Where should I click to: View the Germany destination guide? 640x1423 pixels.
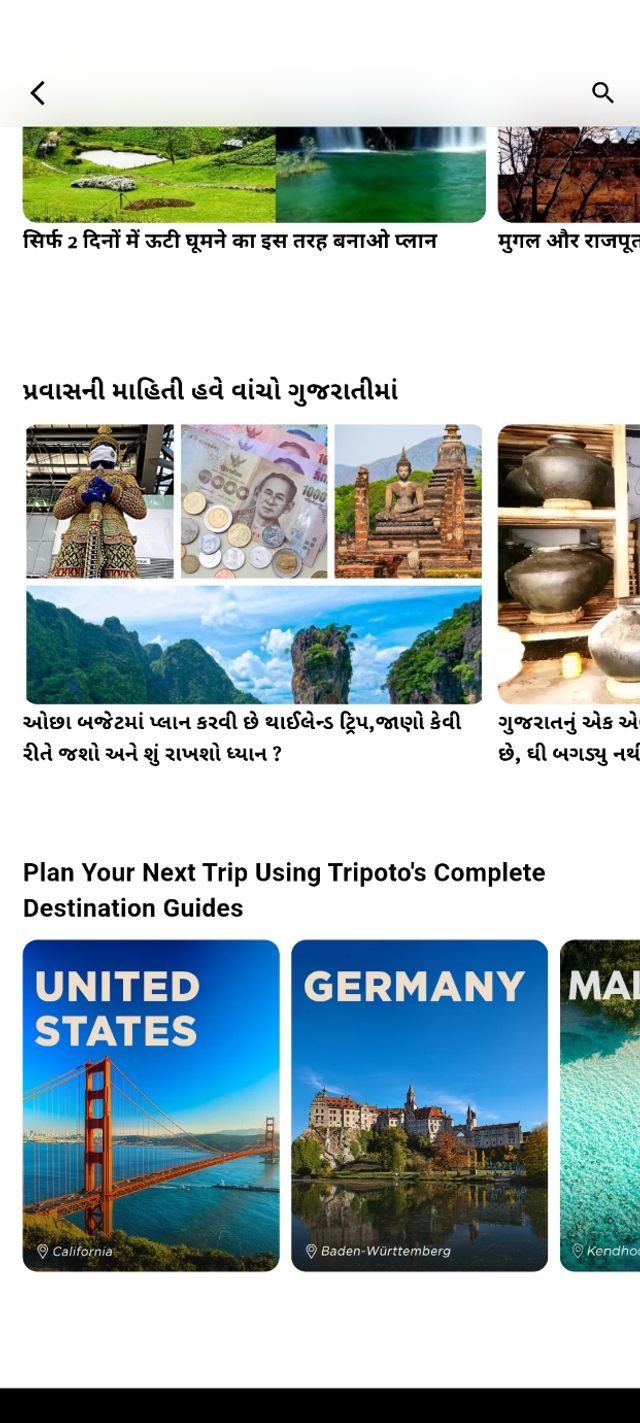point(419,1105)
